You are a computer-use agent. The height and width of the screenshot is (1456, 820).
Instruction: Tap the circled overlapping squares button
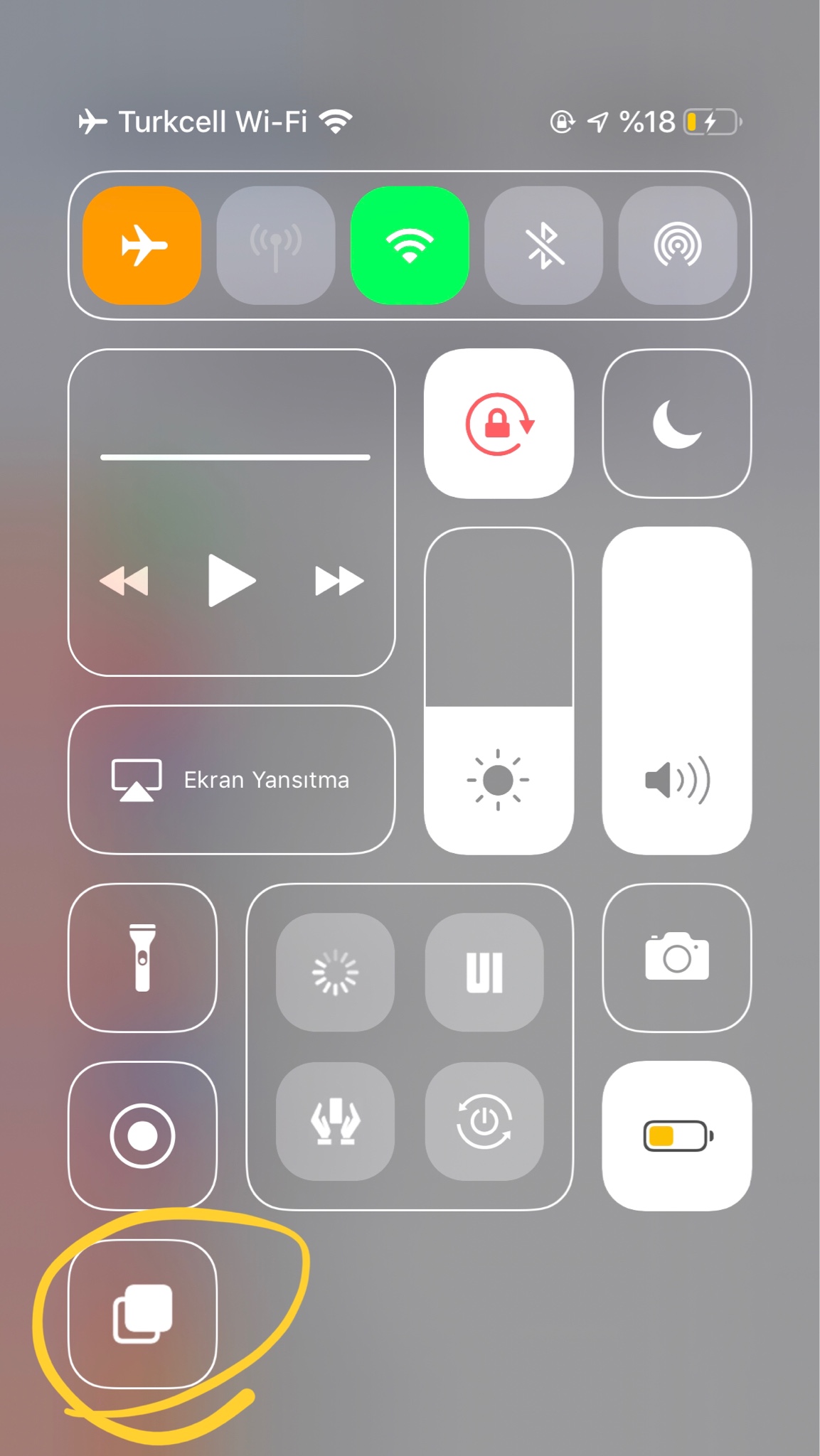click(x=142, y=1313)
